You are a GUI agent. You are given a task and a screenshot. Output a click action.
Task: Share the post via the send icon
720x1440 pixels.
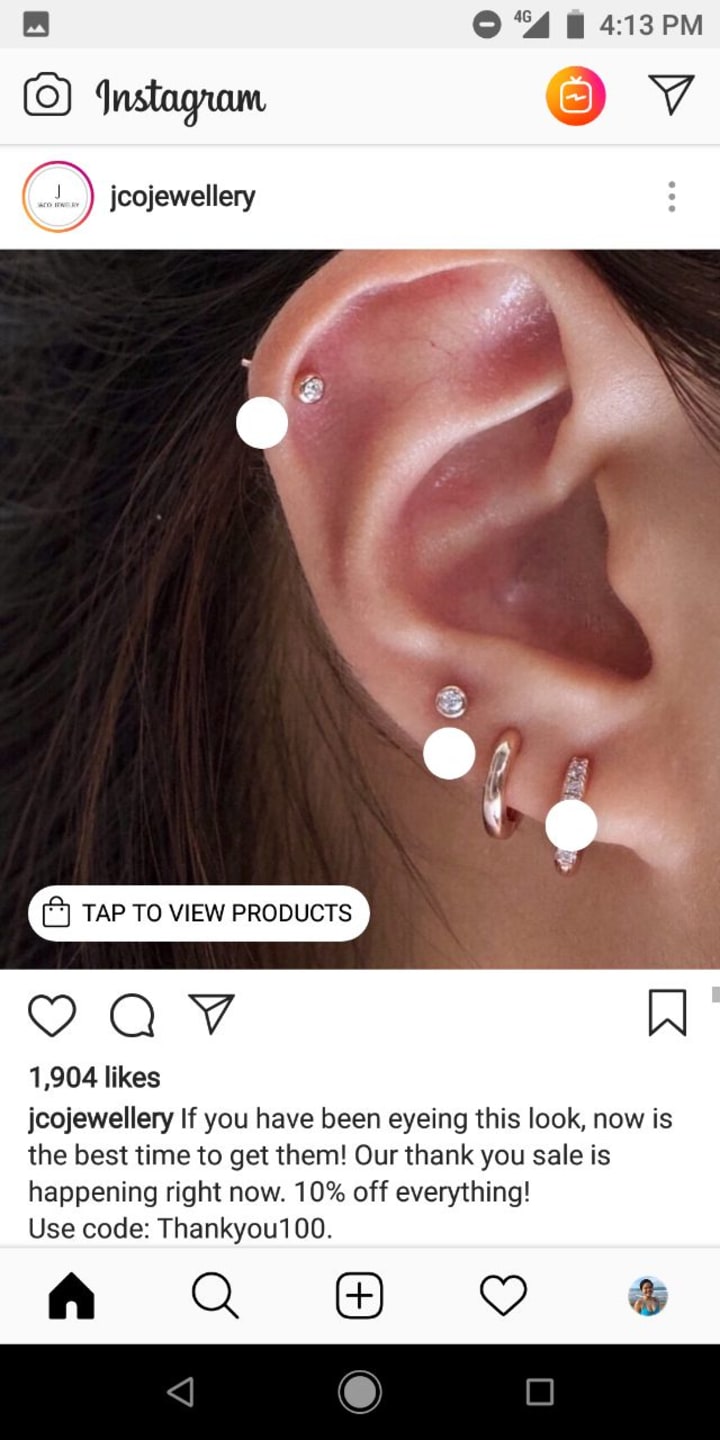211,1013
